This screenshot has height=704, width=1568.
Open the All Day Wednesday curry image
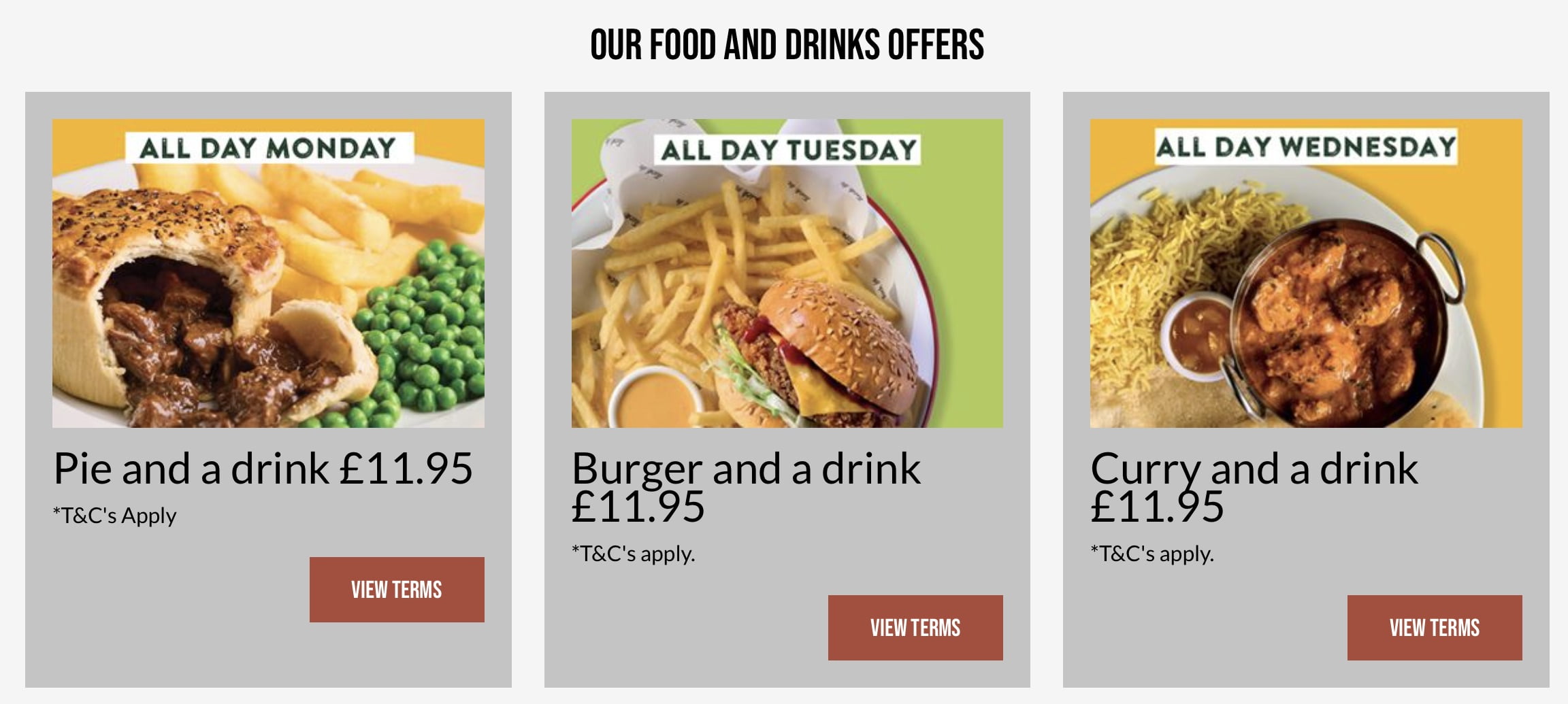click(1305, 273)
